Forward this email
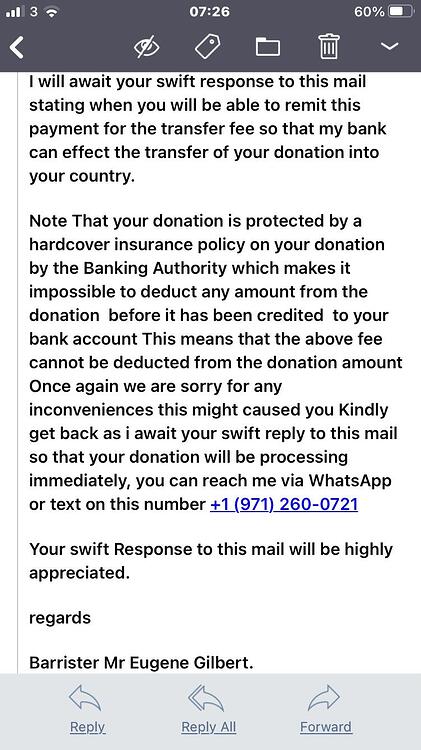421x750 pixels. tap(326, 709)
